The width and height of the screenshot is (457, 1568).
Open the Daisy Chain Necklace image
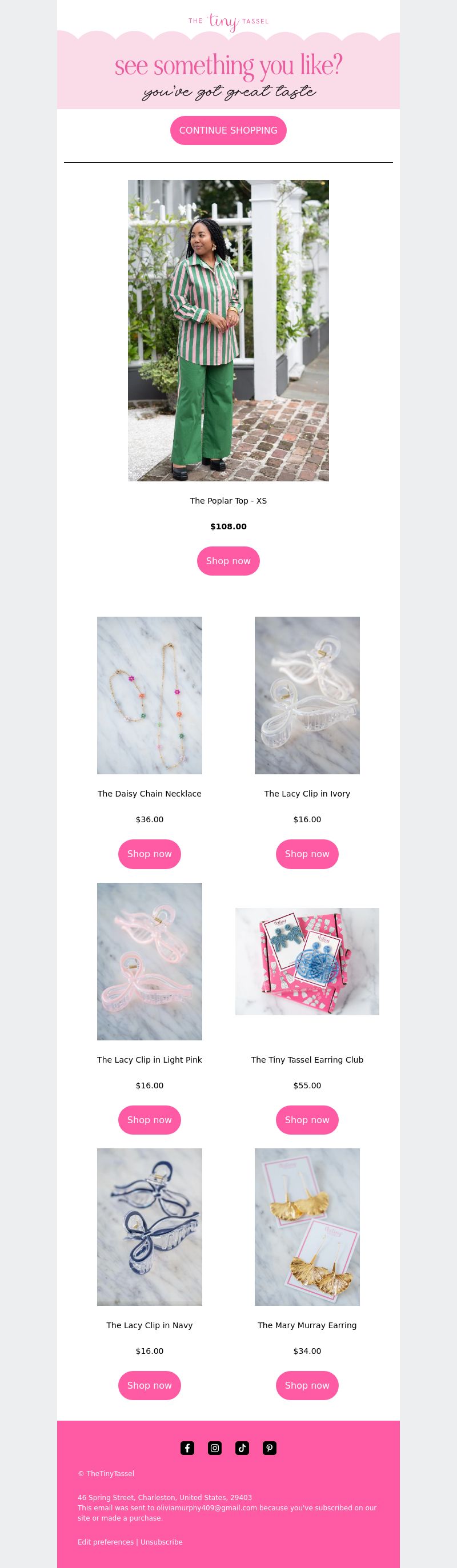(149, 695)
